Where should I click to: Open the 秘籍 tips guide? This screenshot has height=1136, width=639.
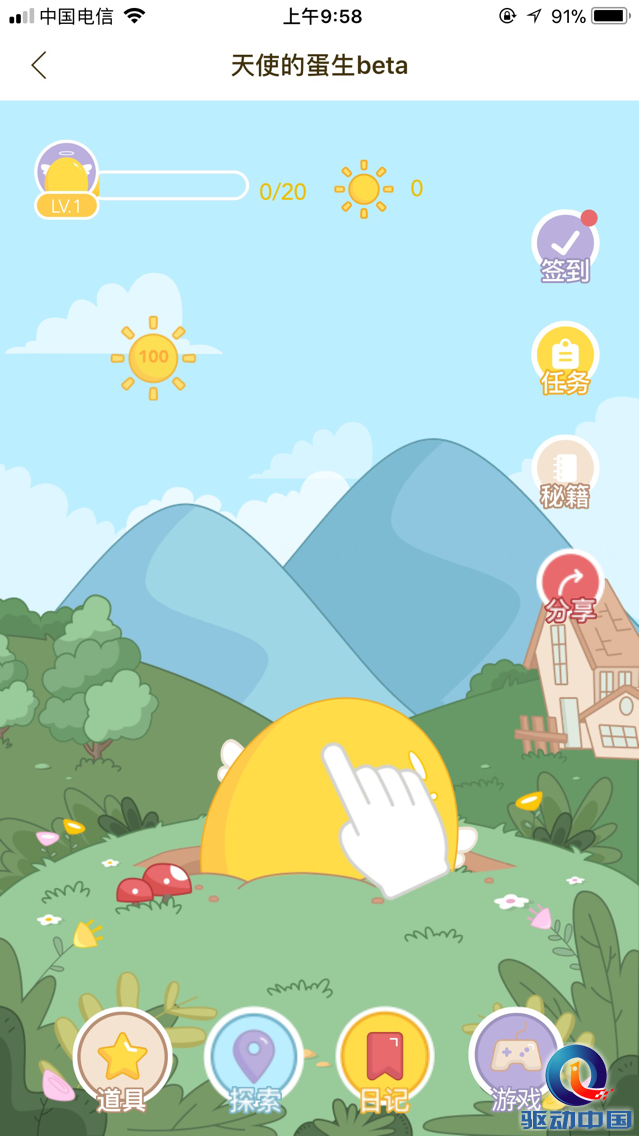point(565,472)
